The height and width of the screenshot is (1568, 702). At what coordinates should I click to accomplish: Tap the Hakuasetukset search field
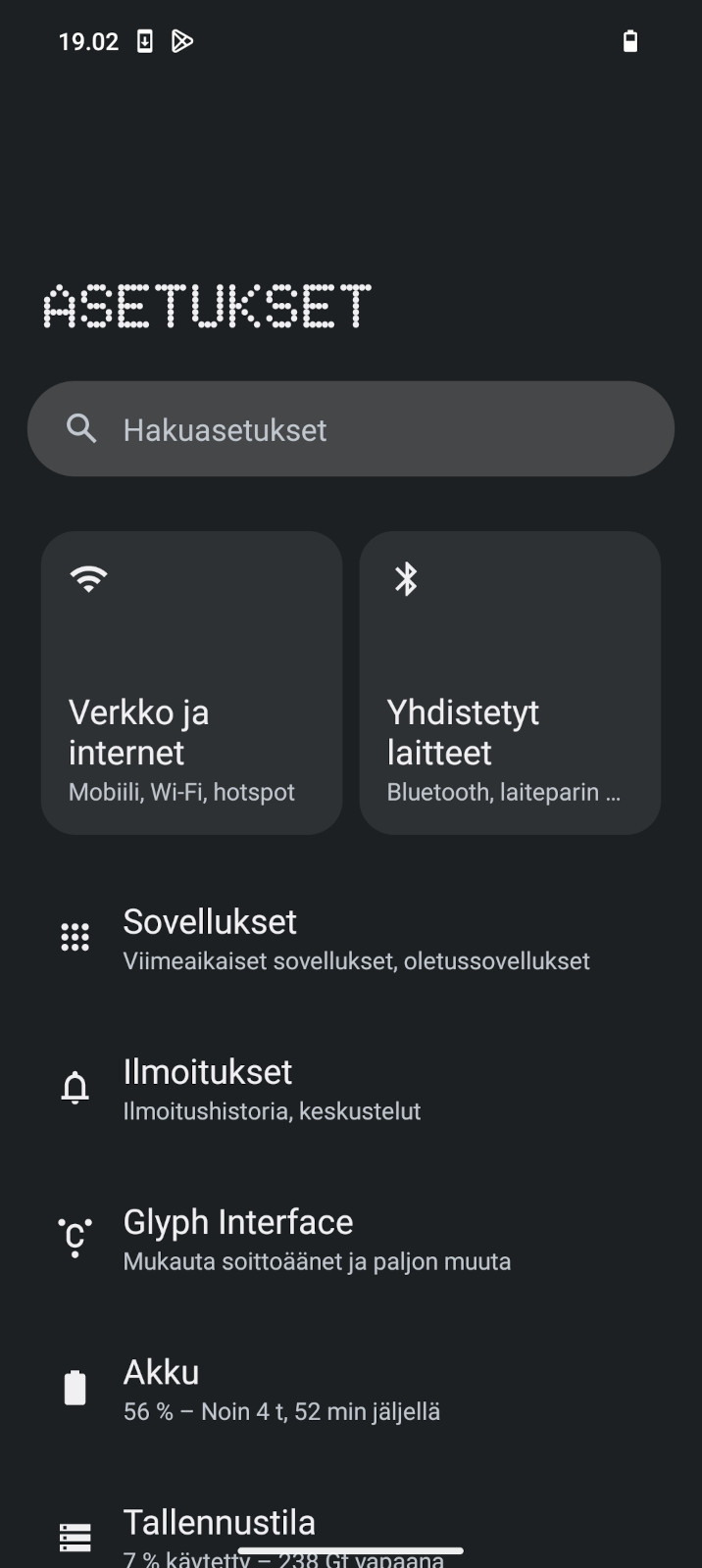[351, 429]
